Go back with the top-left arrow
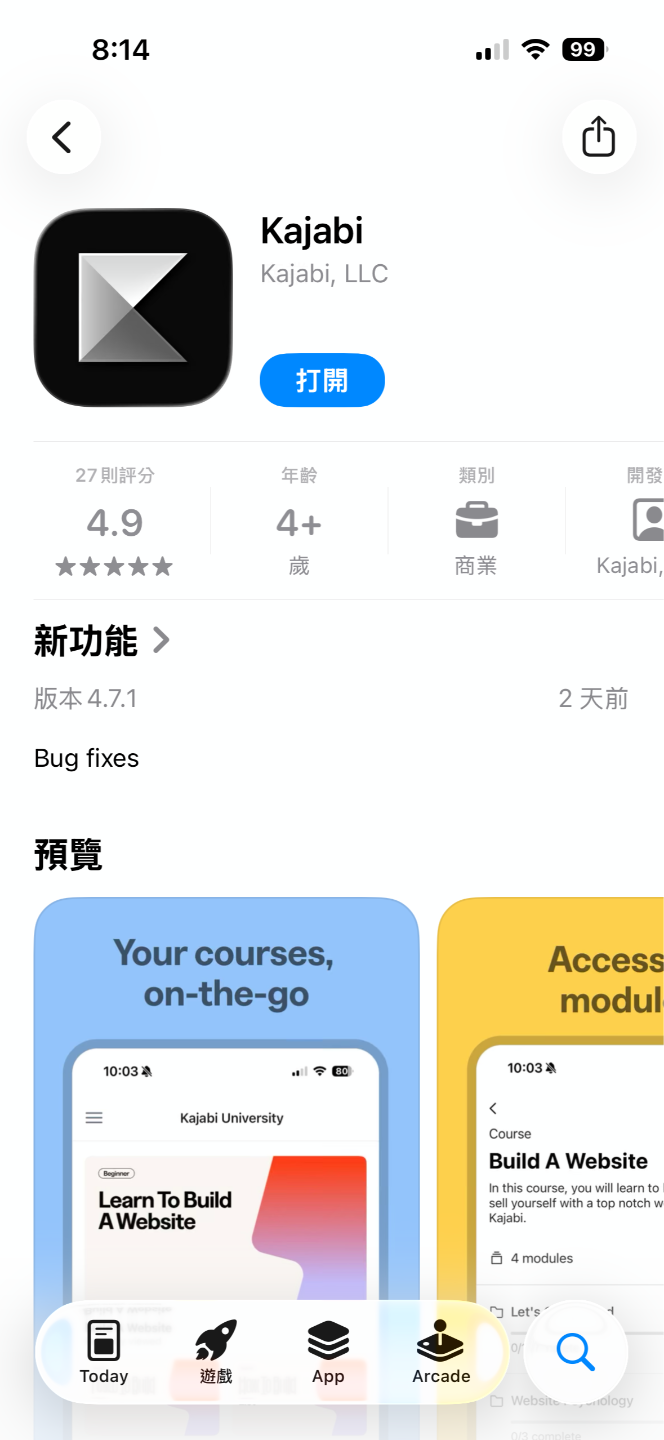 (63, 137)
